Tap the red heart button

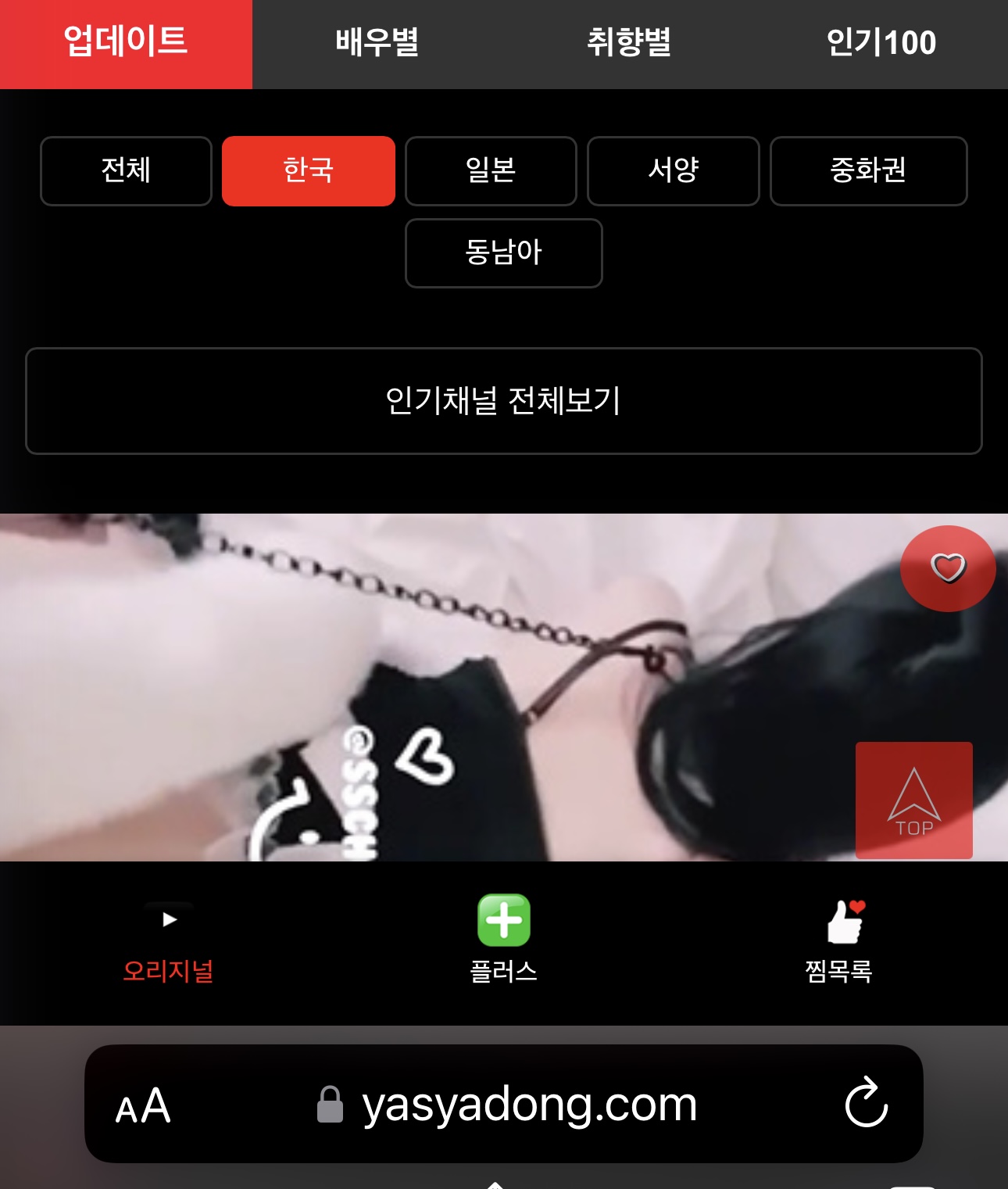click(948, 568)
